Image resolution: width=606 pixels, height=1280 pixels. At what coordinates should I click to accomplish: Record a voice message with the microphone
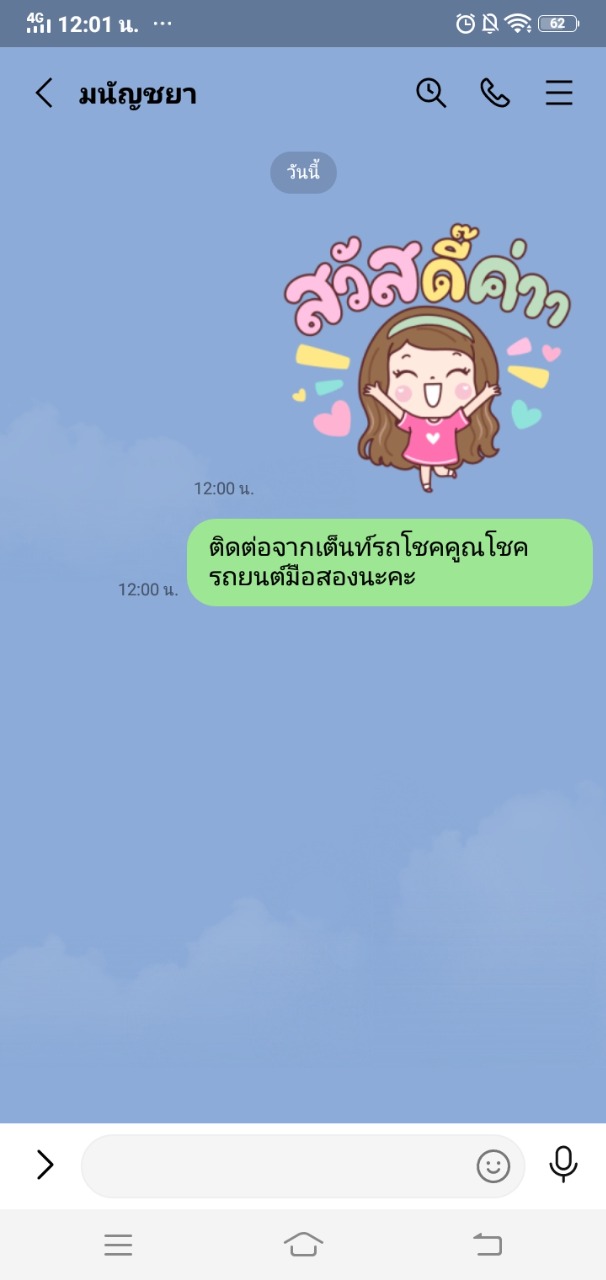click(x=563, y=1164)
